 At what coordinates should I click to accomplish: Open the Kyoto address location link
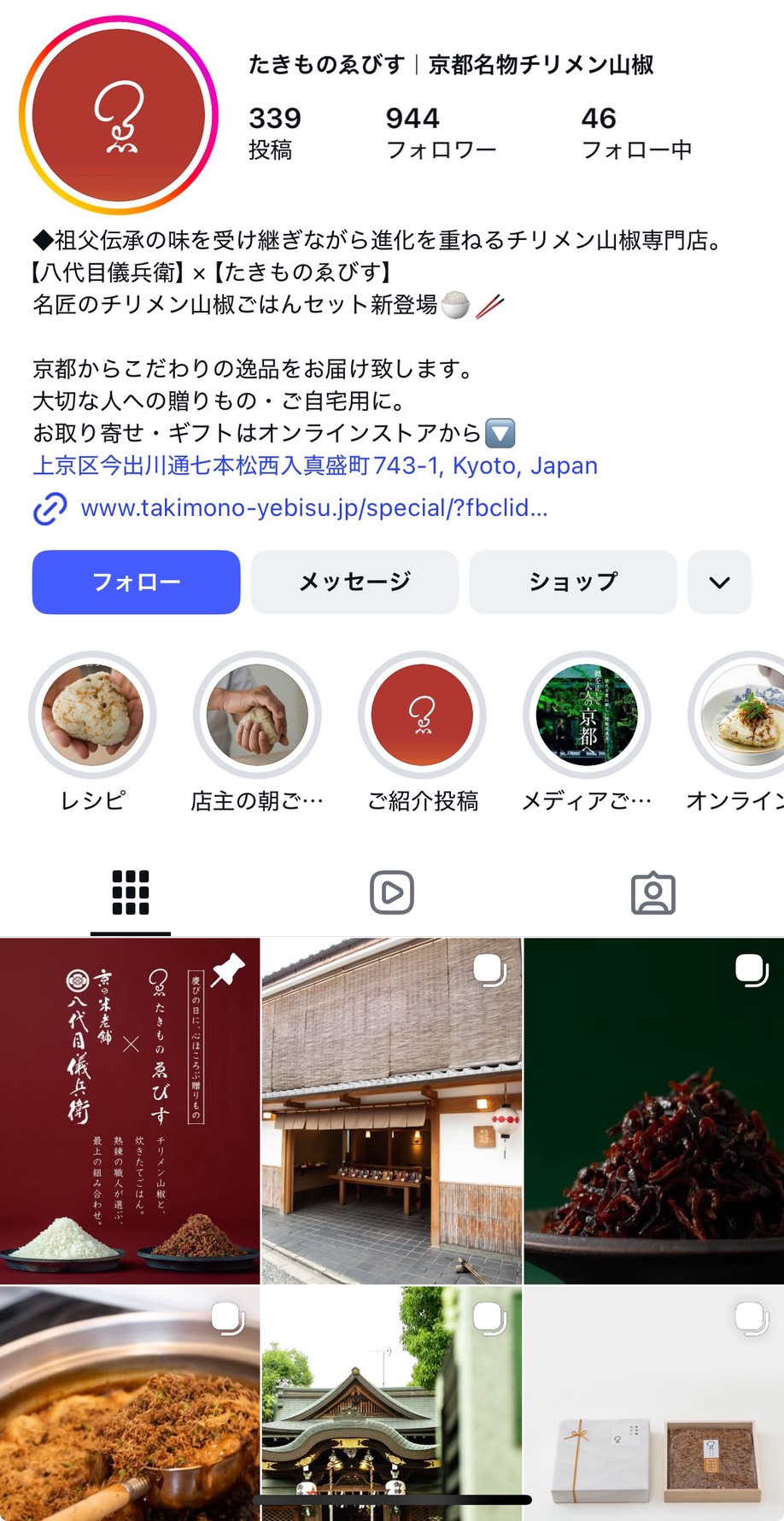pos(314,465)
